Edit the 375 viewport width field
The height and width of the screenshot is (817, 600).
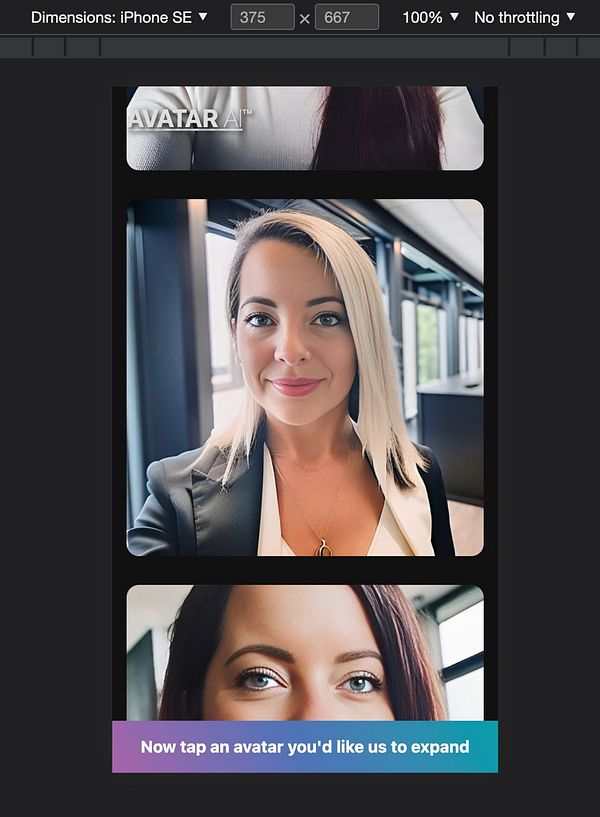[262, 17]
